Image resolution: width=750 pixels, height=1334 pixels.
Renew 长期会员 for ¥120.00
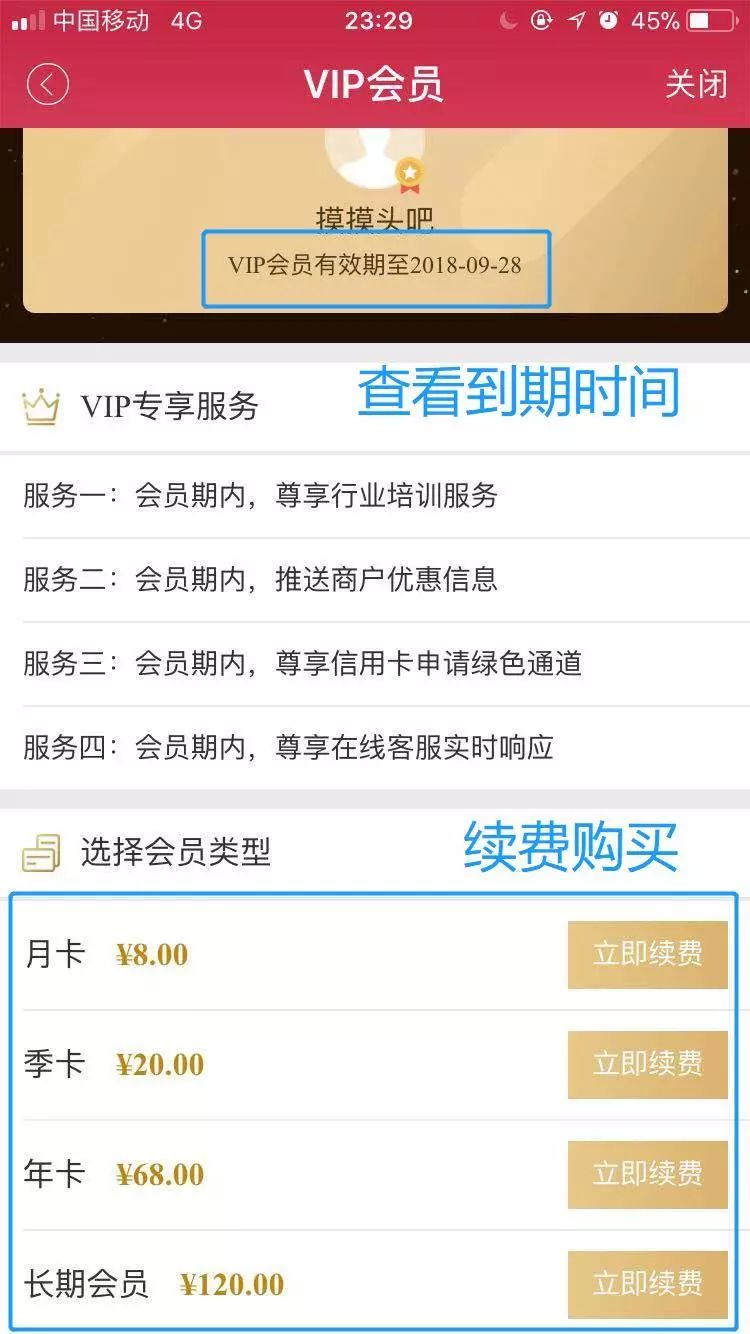click(x=647, y=1284)
